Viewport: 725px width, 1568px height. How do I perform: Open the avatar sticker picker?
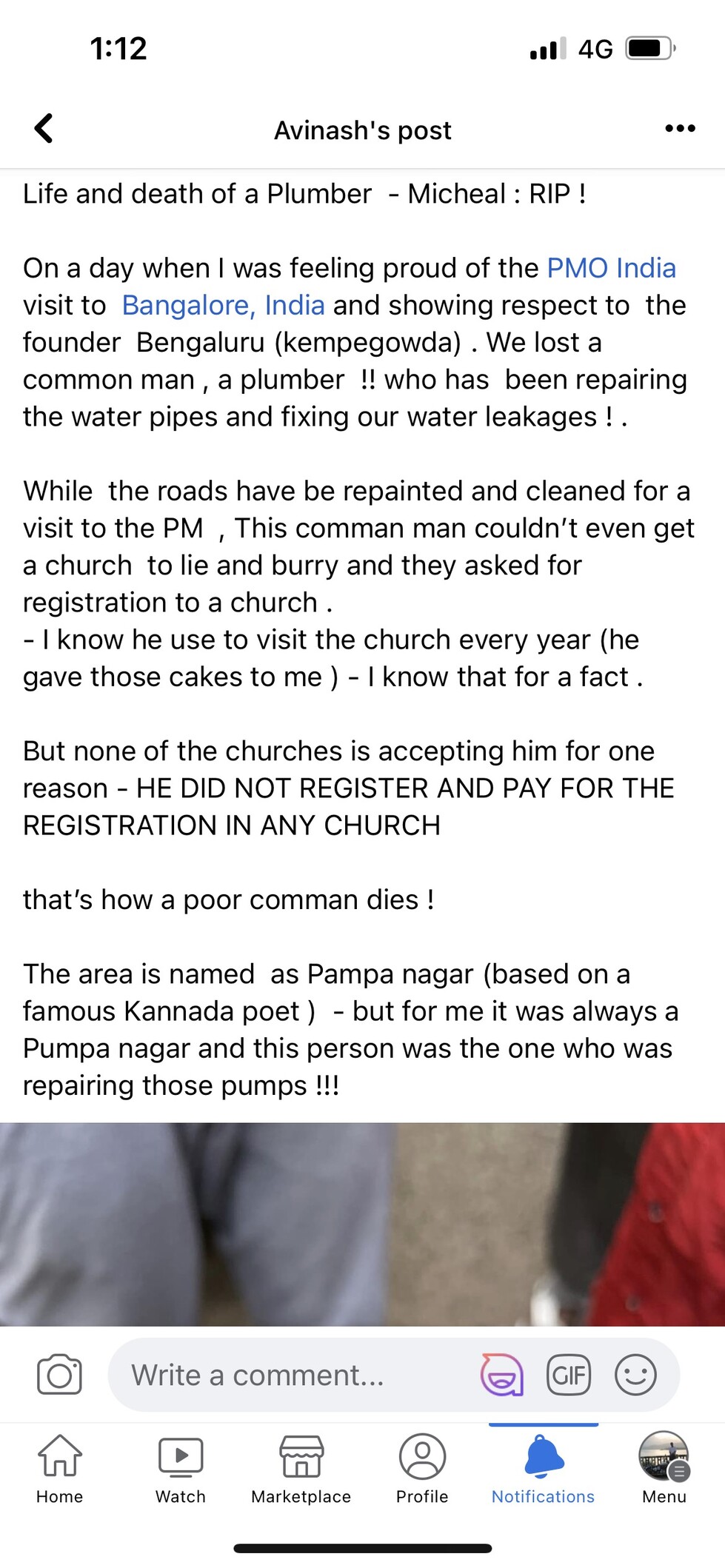[502, 1375]
